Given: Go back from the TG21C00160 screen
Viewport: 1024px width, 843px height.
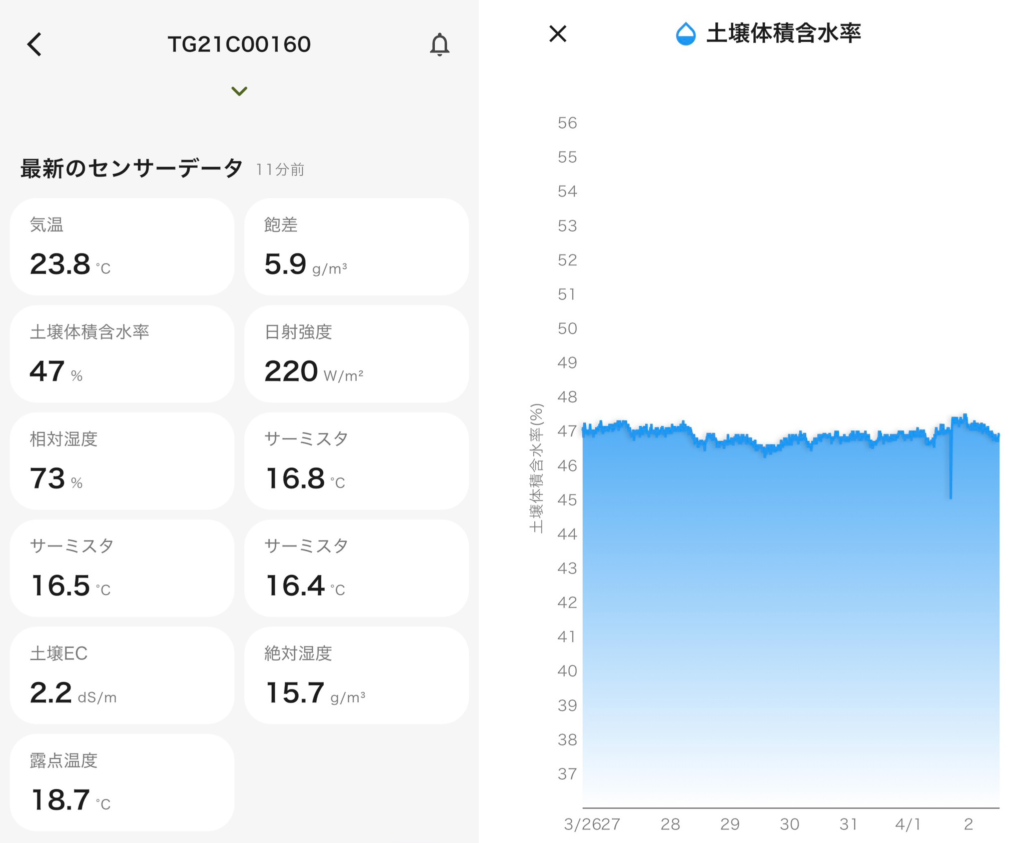Looking at the screenshot, I should pos(35,44).
